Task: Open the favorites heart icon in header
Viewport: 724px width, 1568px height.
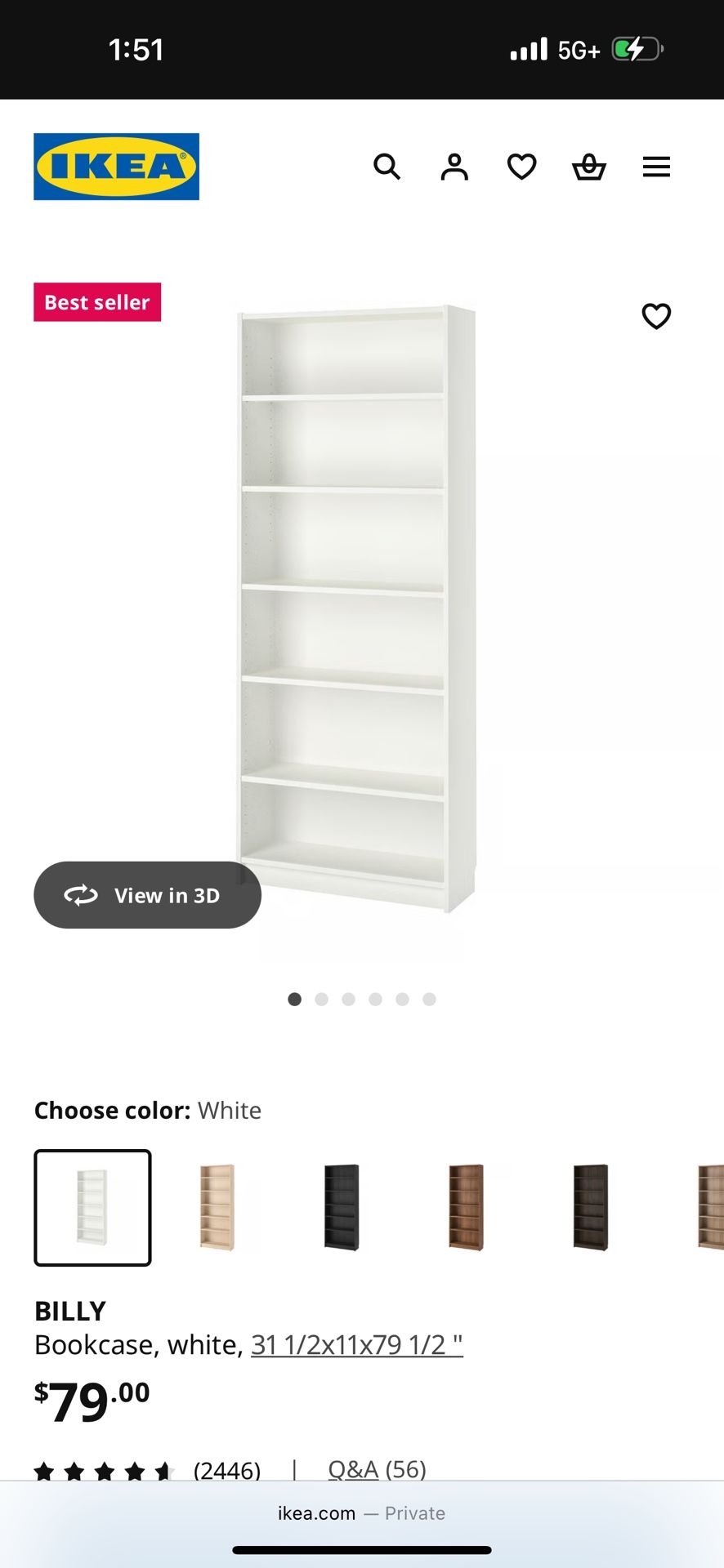Action: 521,167
